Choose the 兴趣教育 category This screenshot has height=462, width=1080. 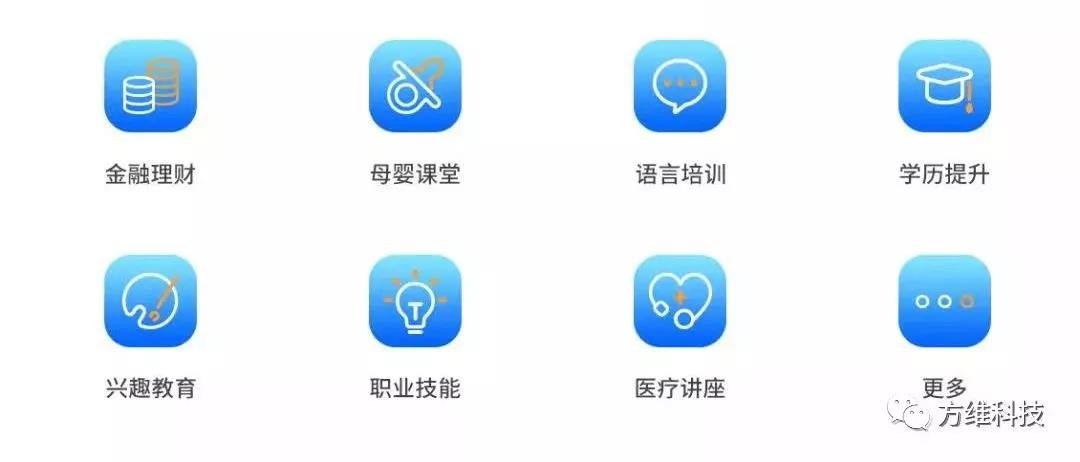(x=150, y=301)
